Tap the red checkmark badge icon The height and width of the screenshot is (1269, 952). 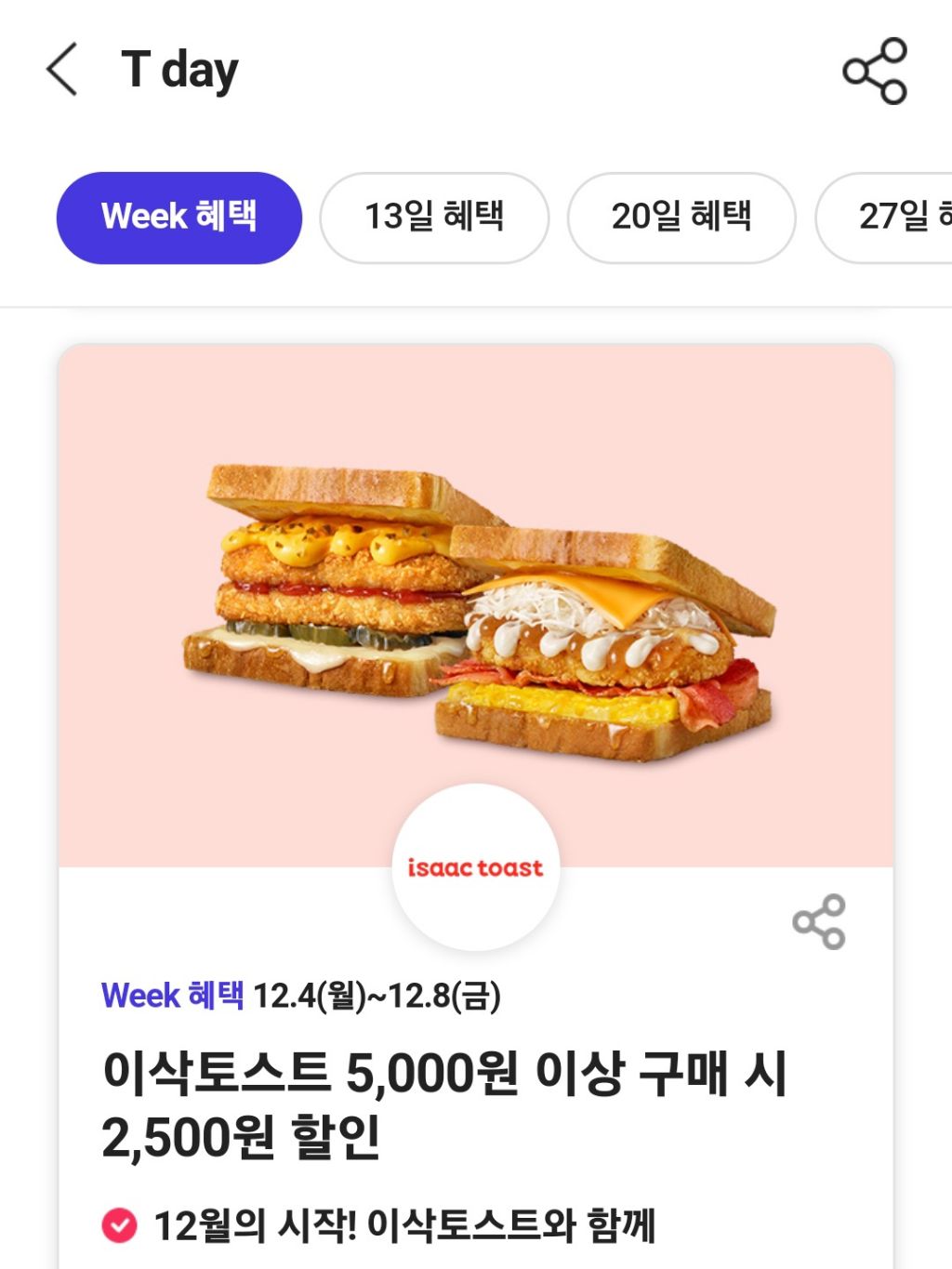119,1224
